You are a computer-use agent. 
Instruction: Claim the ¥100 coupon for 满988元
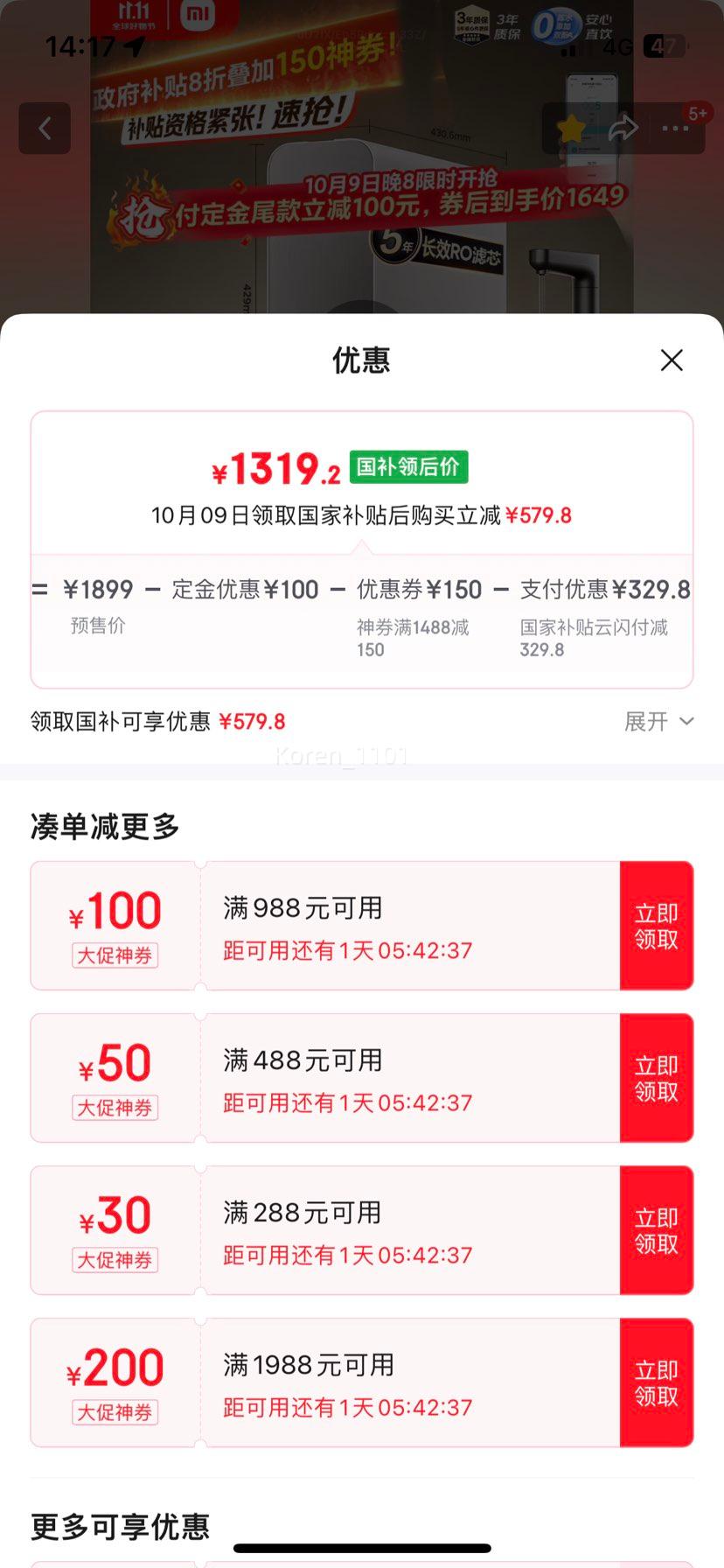[x=656, y=926]
